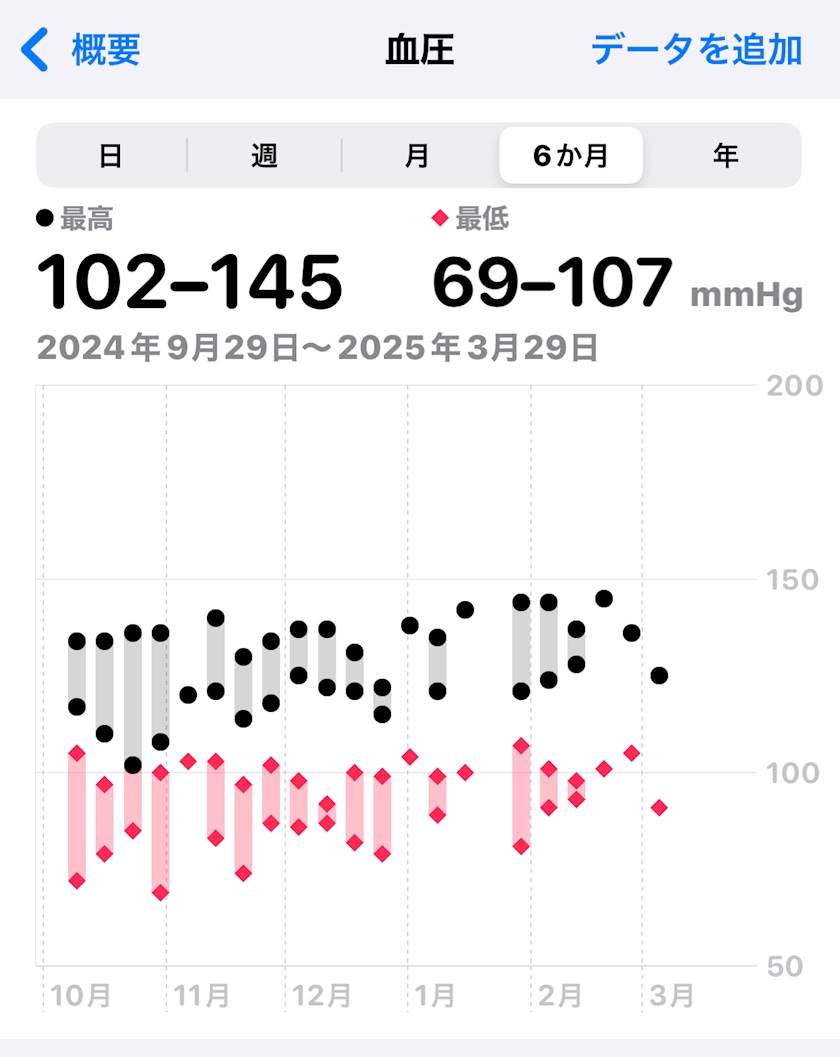
Task: Switch to the 月 view
Action: 417,156
